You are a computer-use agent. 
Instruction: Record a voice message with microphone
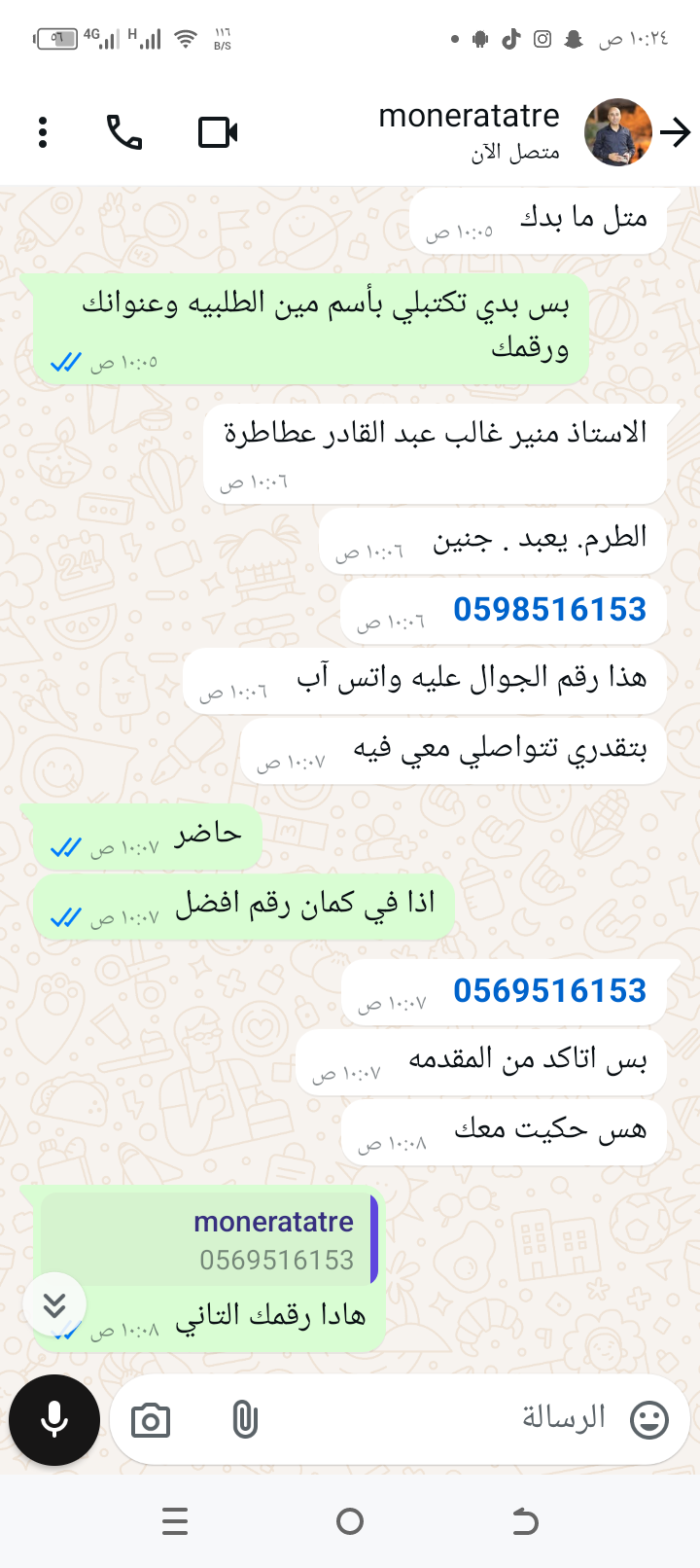(54, 1420)
